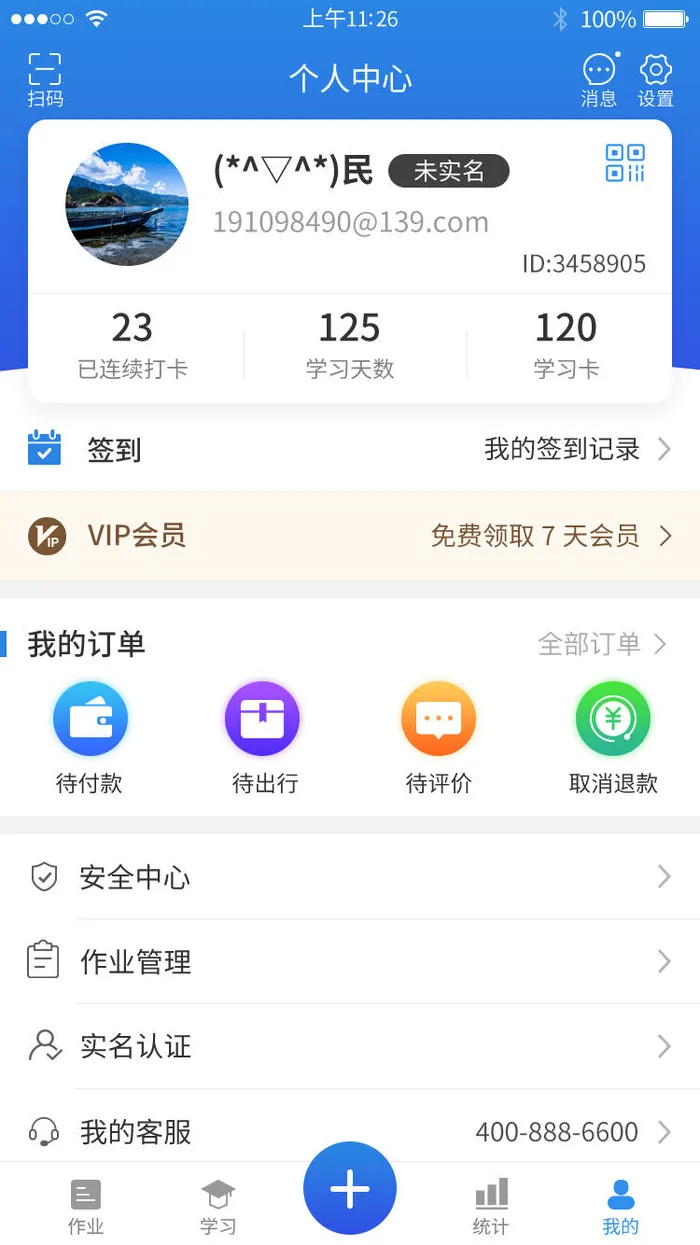The image size is (700, 1245).
Task: Open 待付款 pending payment orders
Action: pyautogui.click(x=90, y=737)
